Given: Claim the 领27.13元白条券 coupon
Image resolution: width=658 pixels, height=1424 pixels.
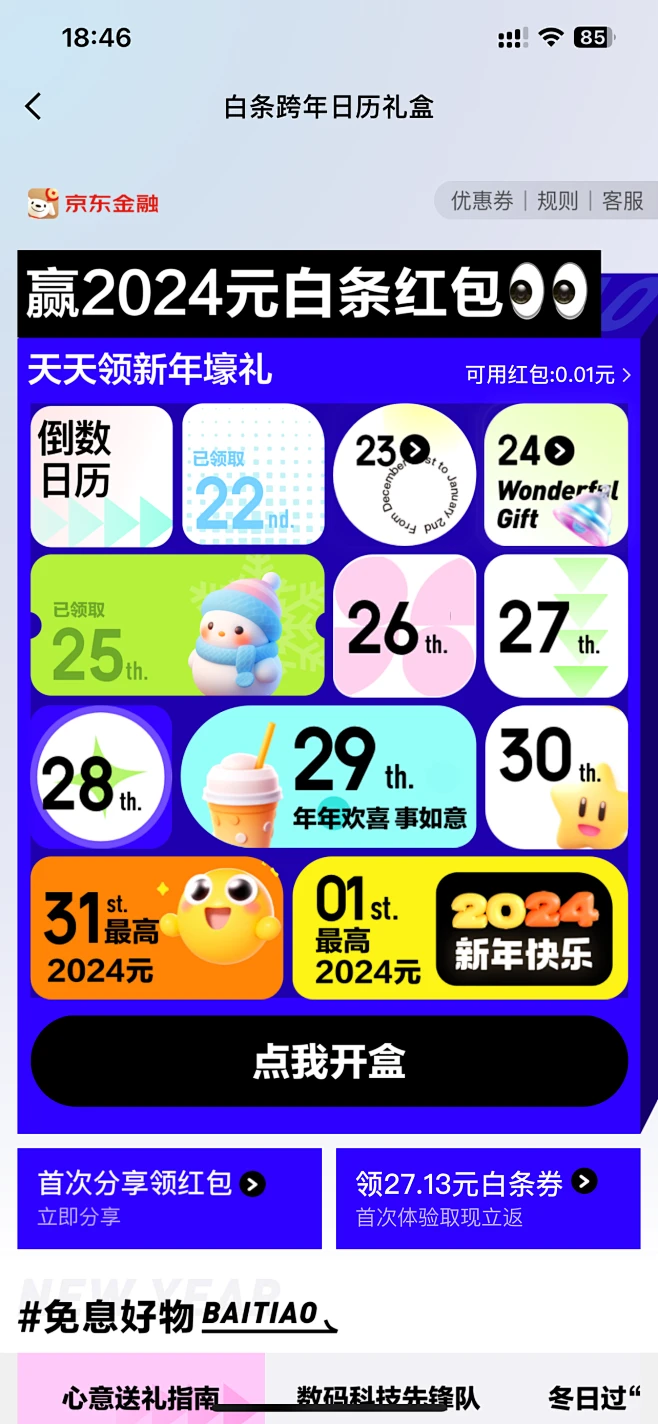Looking at the screenshot, I should pos(487,1198).
